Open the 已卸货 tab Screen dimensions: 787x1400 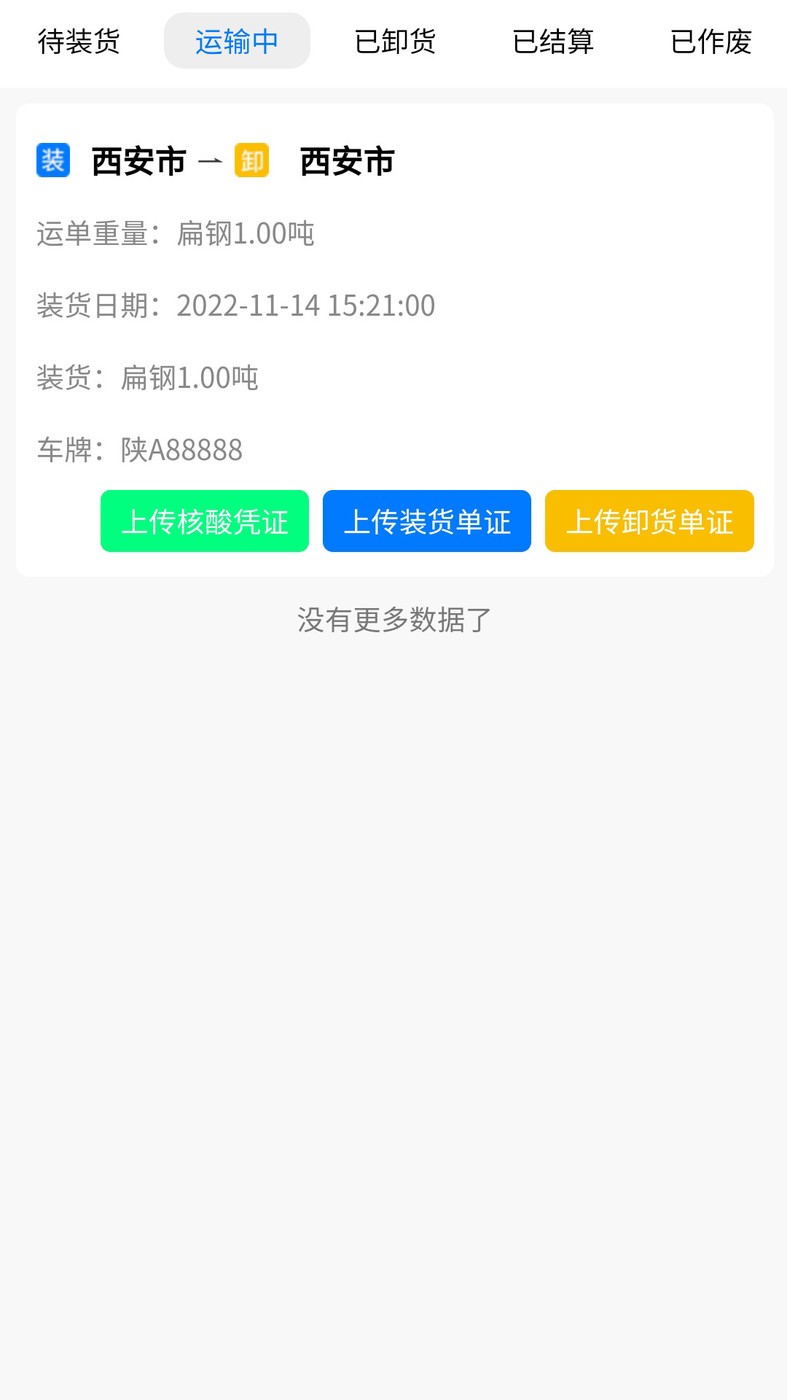[x=394, y=42]
